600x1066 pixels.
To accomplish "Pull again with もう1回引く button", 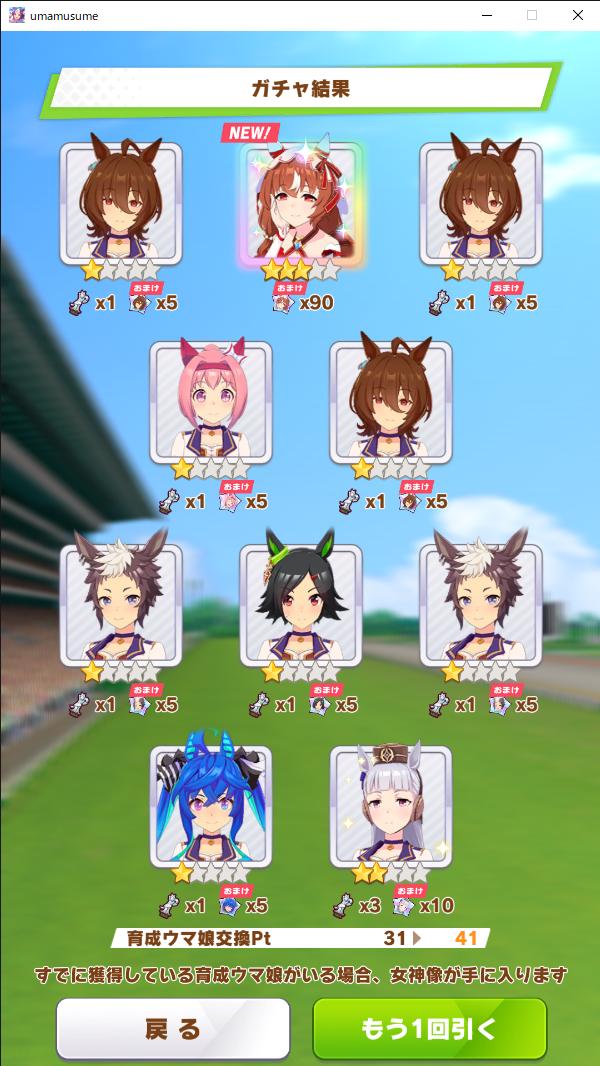I will tap(429, 1028).
